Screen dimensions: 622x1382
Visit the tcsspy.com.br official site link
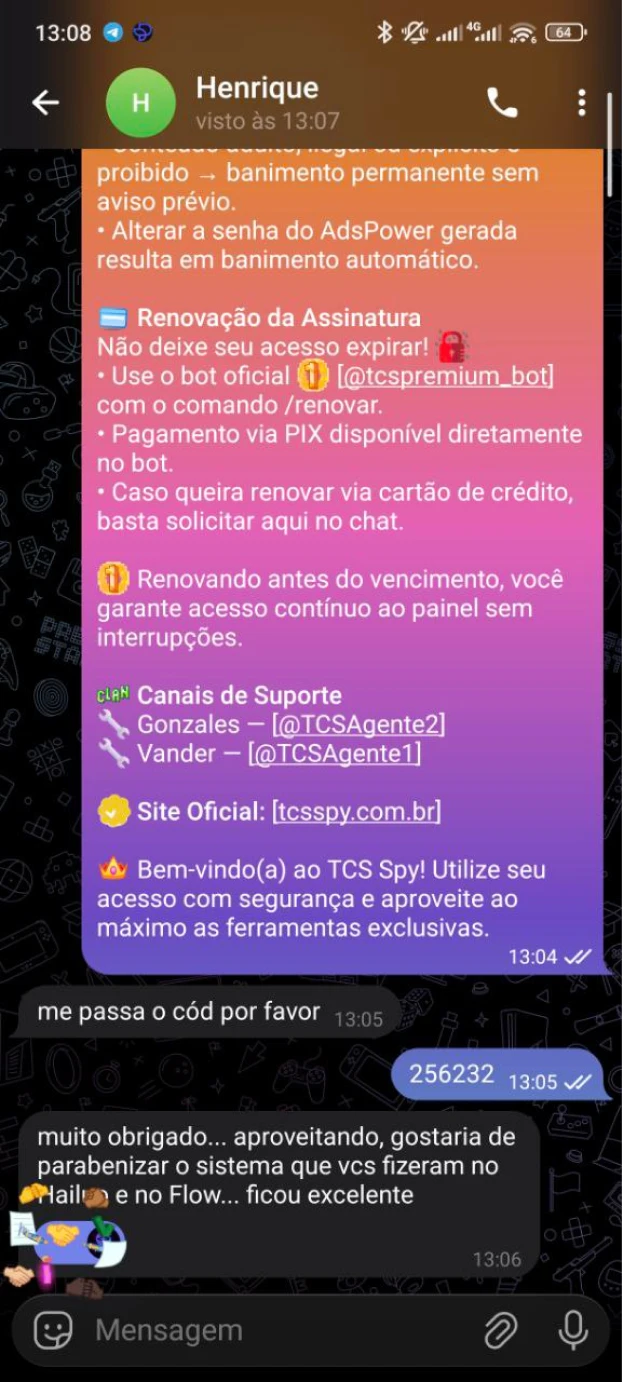point(356,811)
